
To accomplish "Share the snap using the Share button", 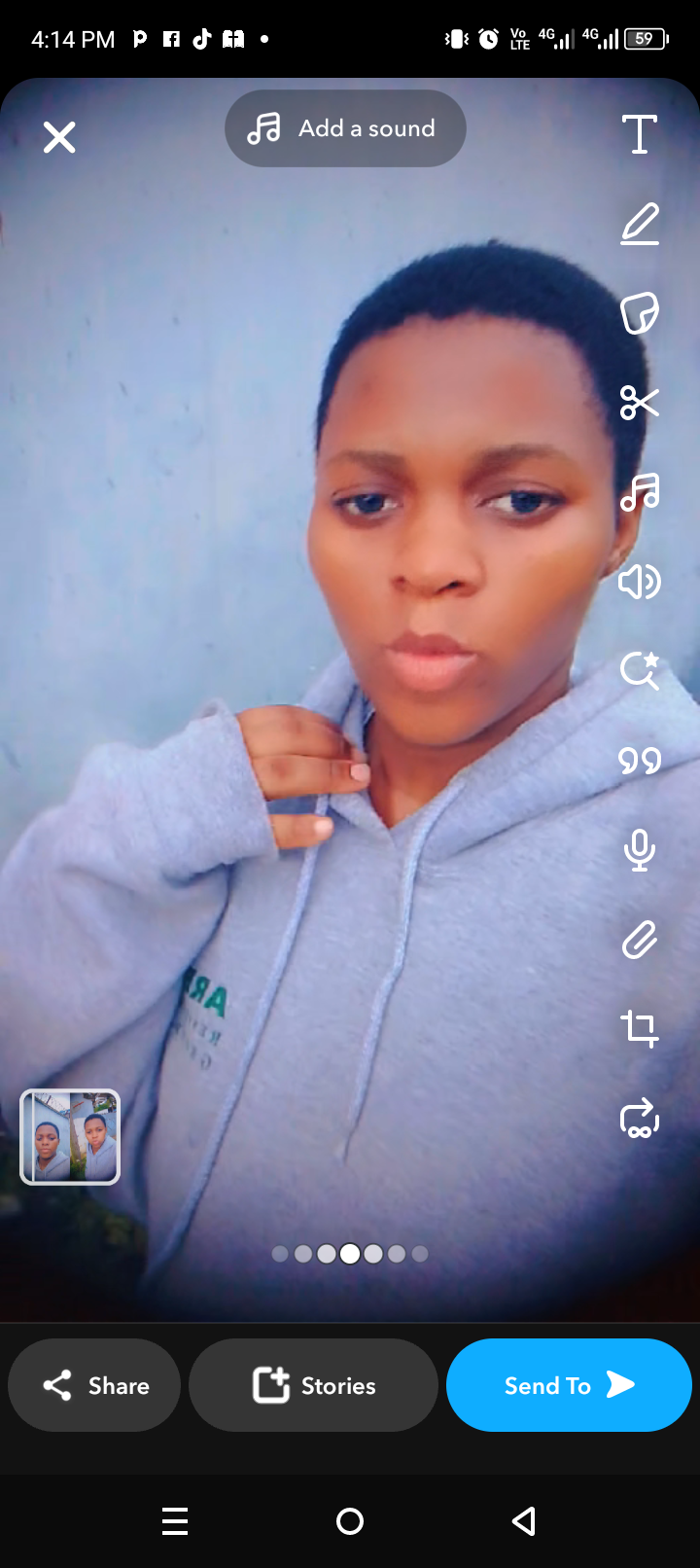I will click(x=94, y=1385).
